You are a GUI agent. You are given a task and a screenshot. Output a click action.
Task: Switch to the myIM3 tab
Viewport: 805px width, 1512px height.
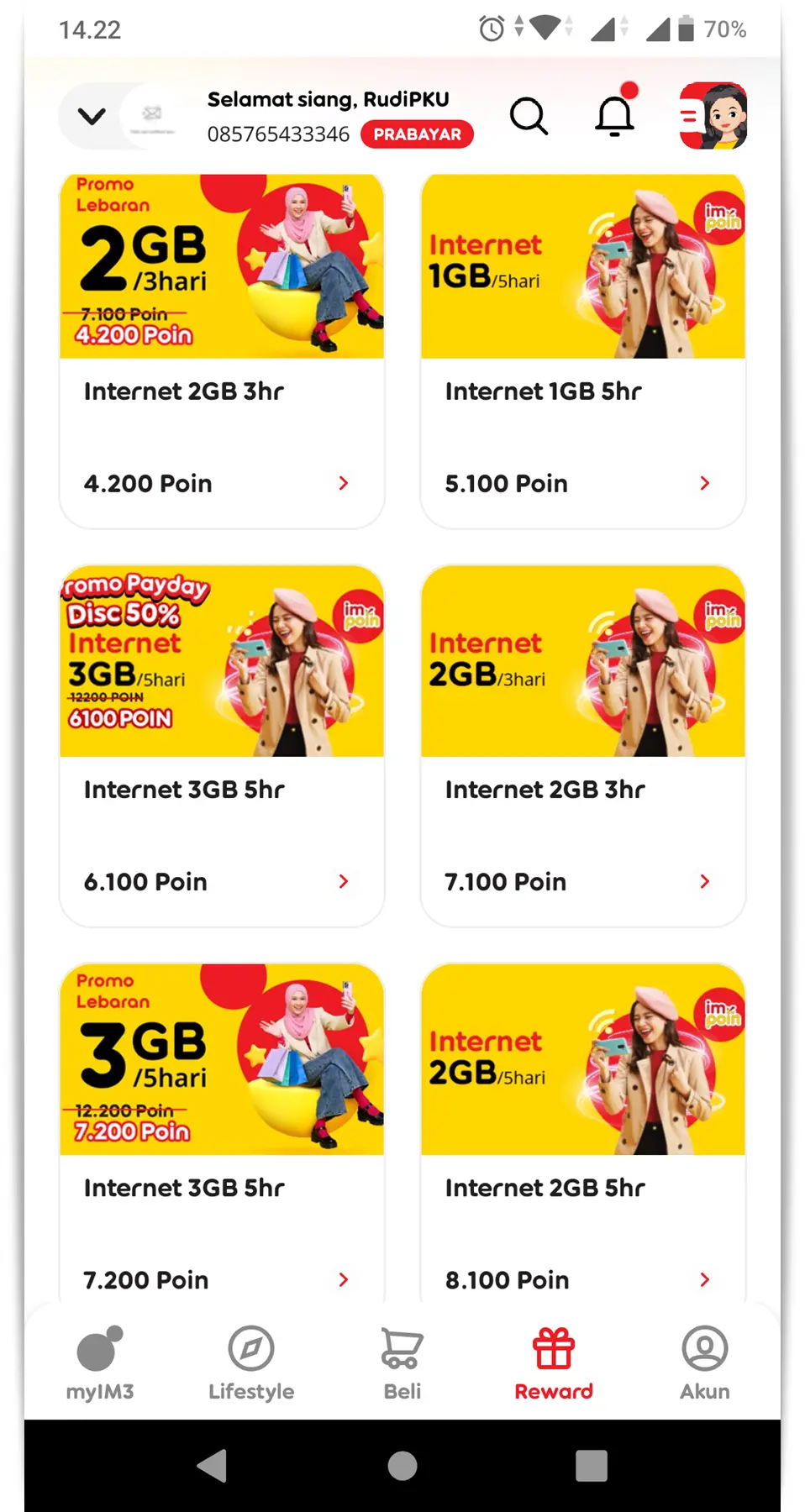[100, 1363]
